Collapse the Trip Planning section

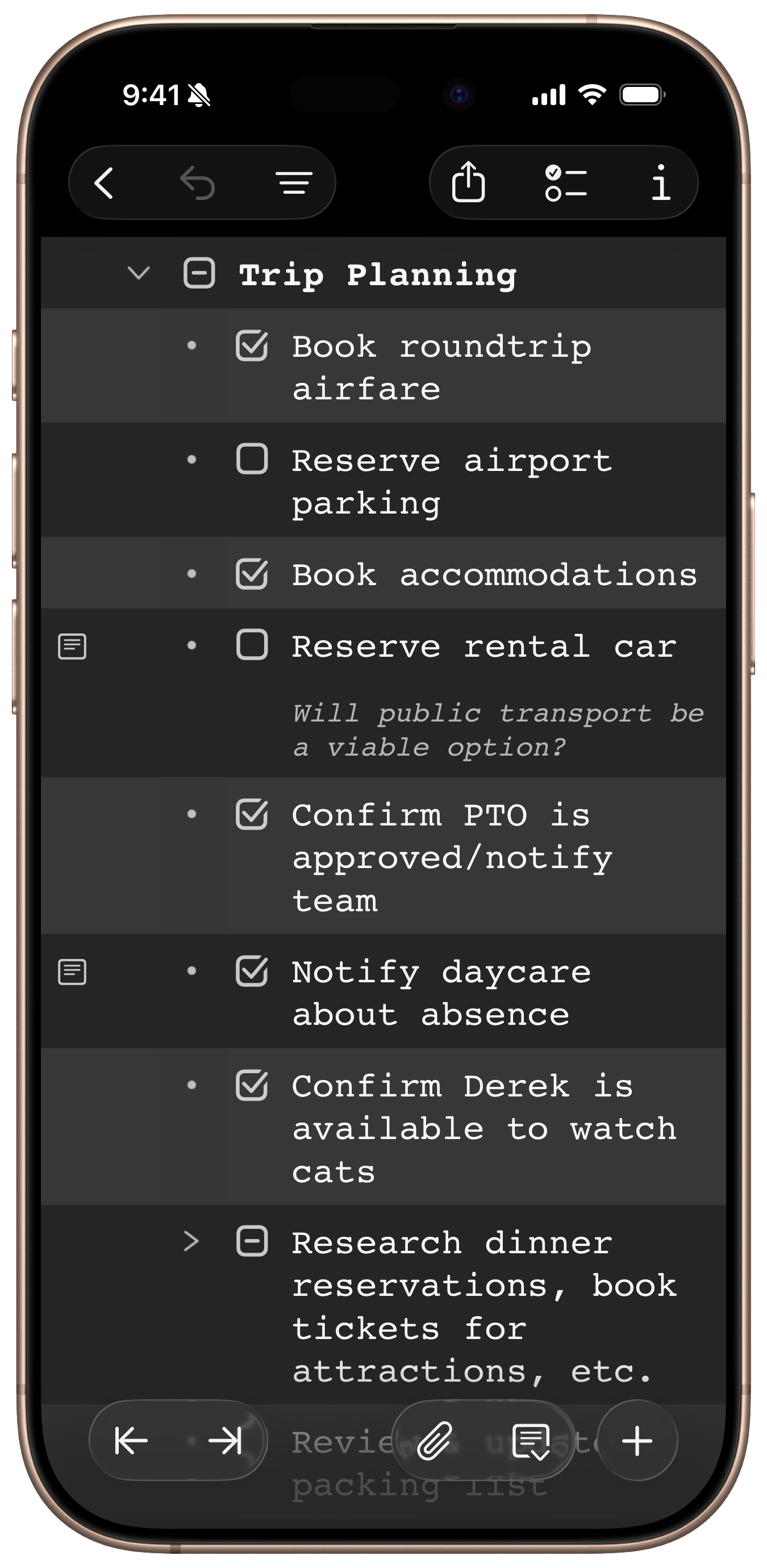tap(139, 273)
